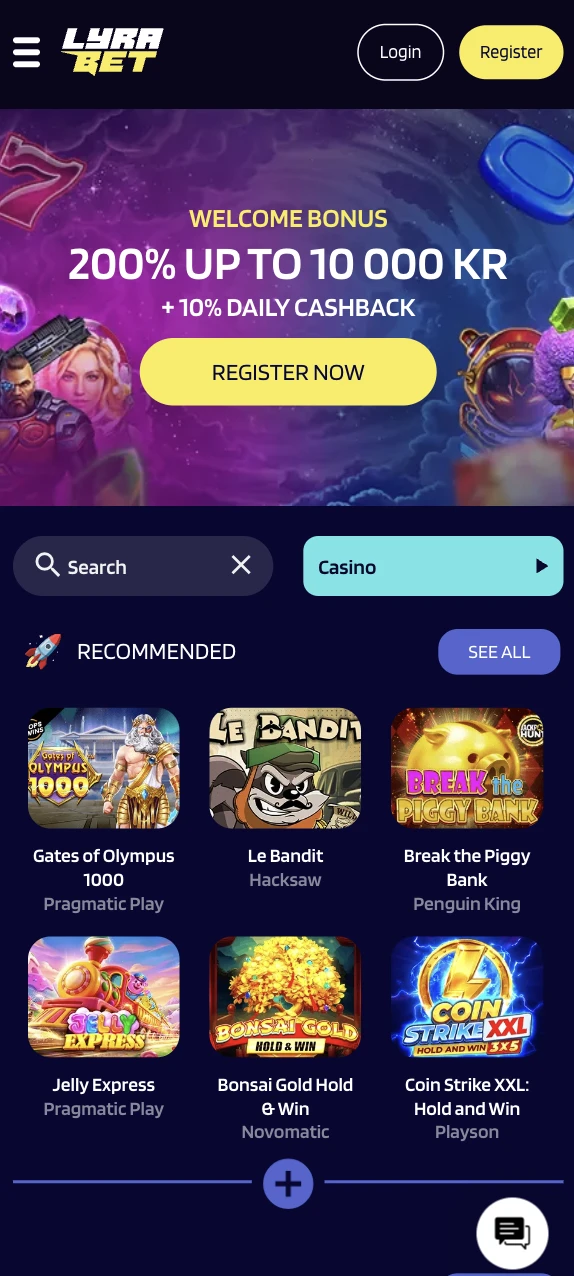Open Bonsai Gold Hold & Win
The height and width of the screenshot is (1276, 574).
pyautogui.click(x=285, y=997)
